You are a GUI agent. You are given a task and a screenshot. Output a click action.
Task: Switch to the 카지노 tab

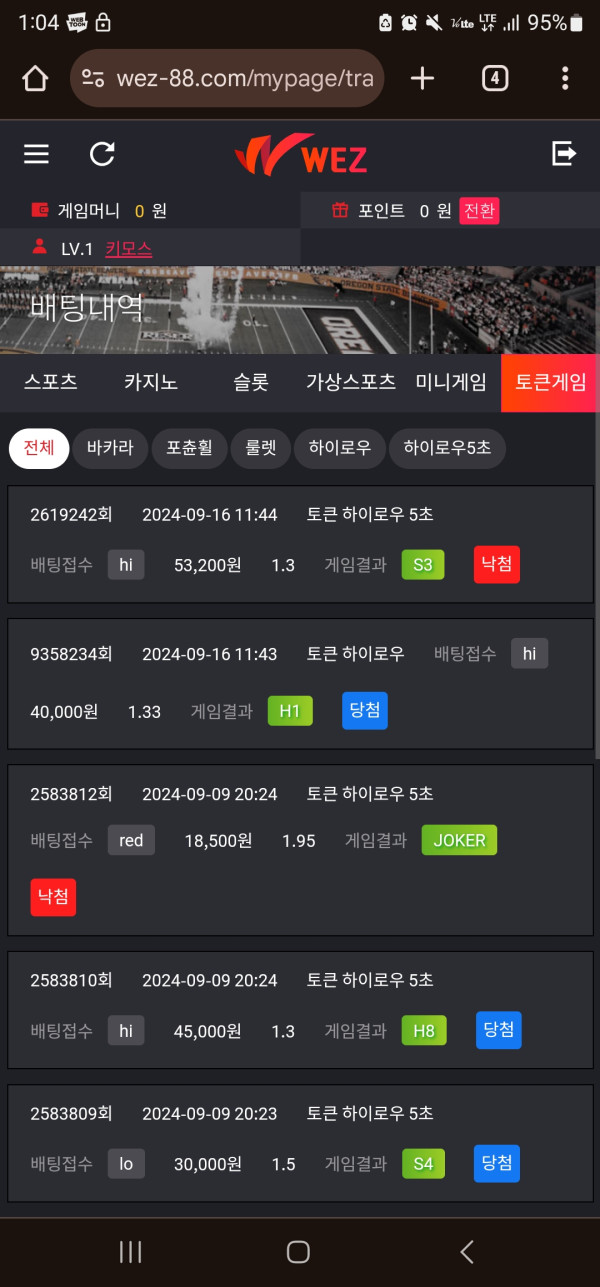click(150, 382)
